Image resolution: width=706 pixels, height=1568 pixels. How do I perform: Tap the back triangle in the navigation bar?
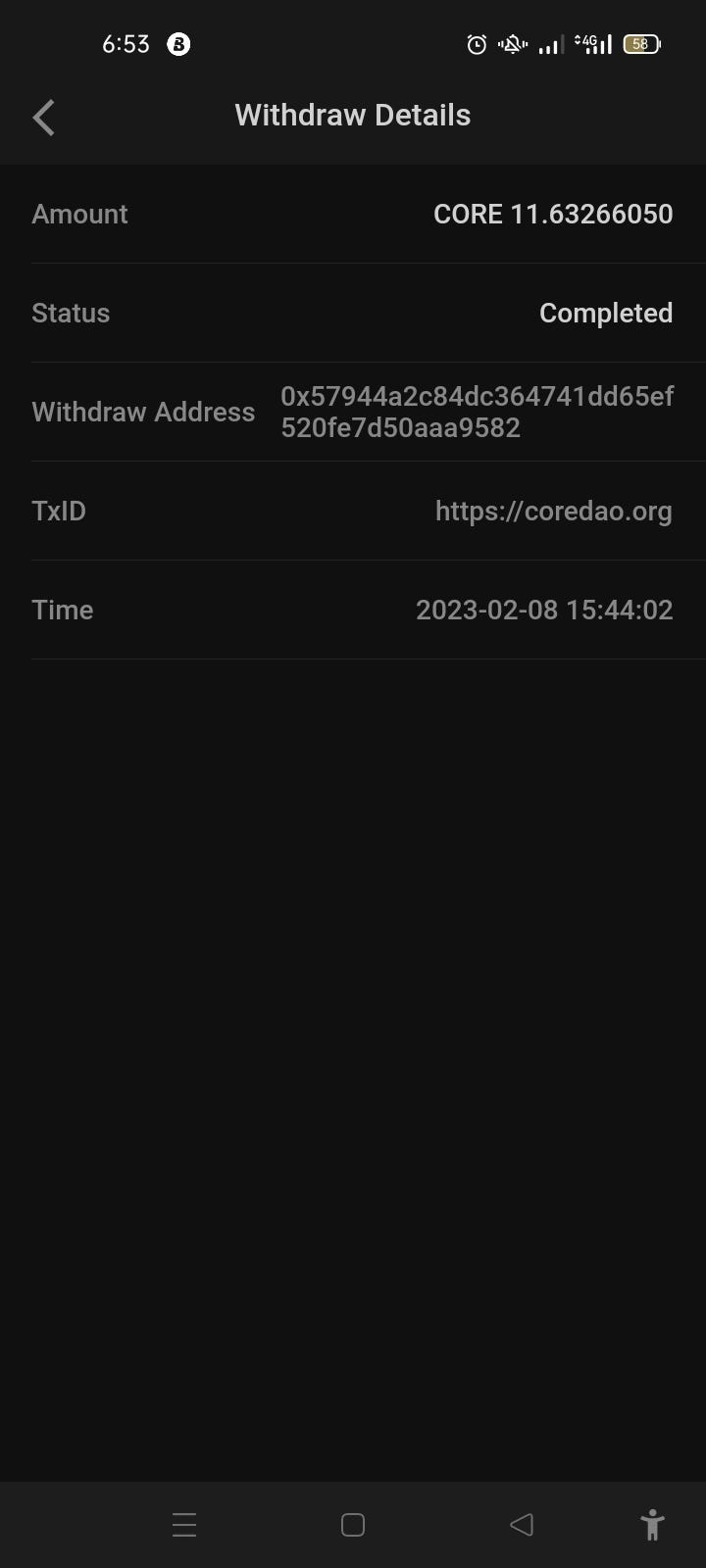point(522,1525)
